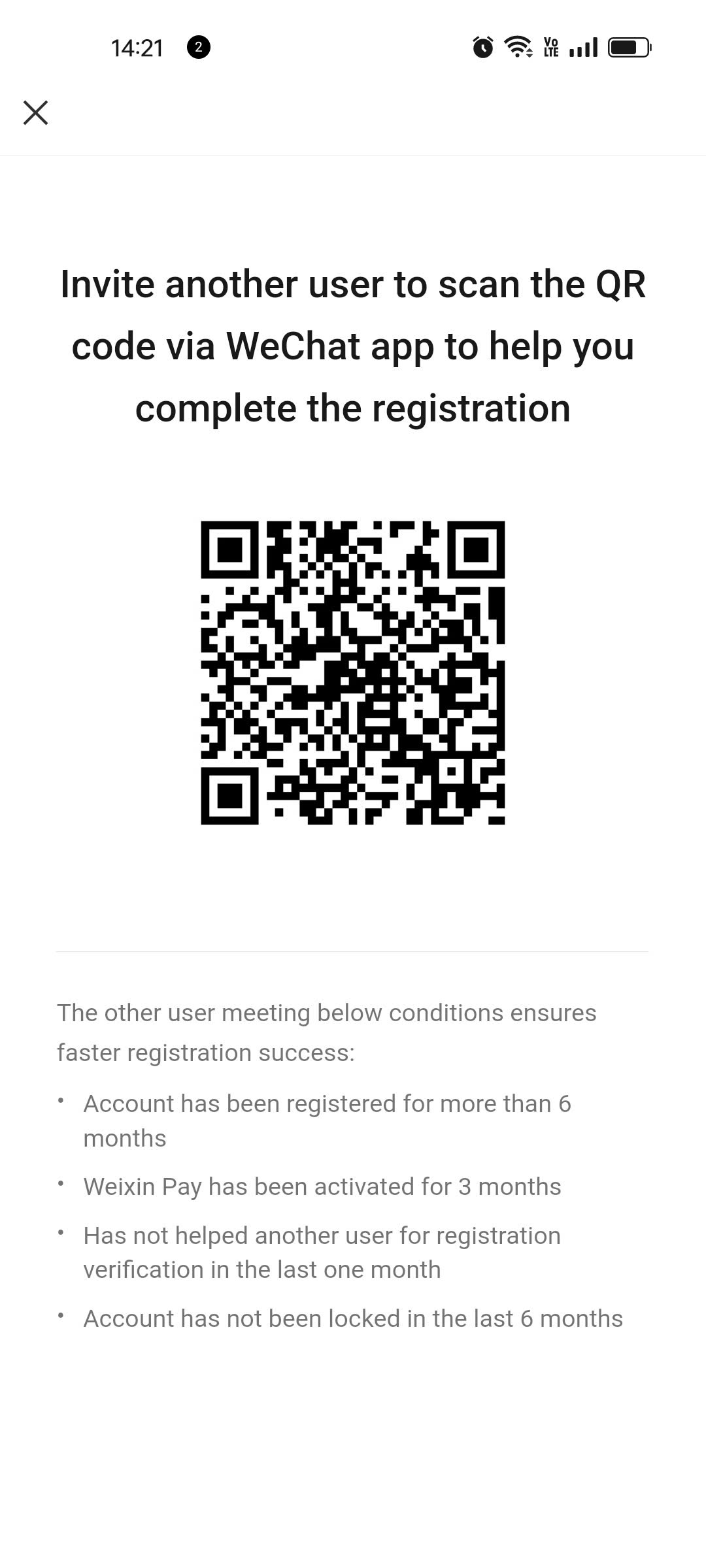Close the registration QR code page
Viewport: 706px width, 1568px height.
click(x=36, y=112)
